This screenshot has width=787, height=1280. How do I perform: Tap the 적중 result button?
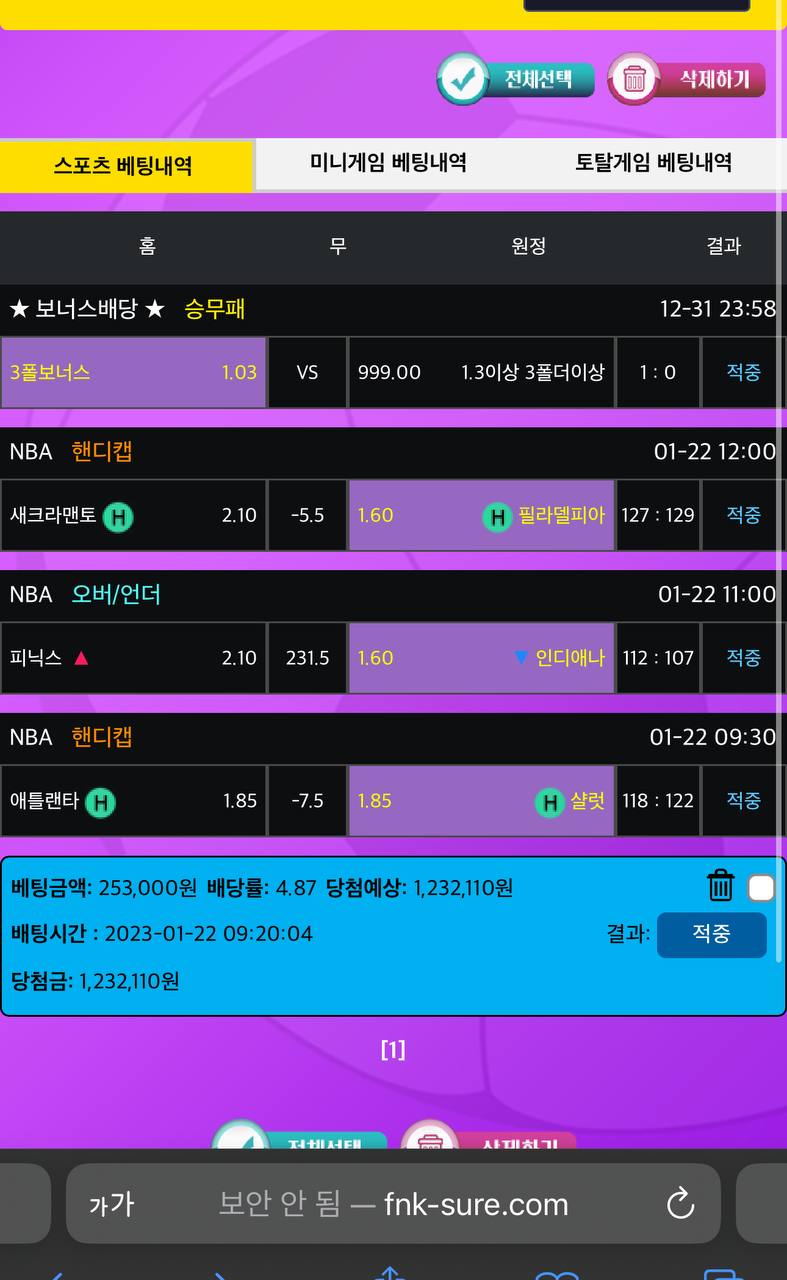tap(711, 934)
